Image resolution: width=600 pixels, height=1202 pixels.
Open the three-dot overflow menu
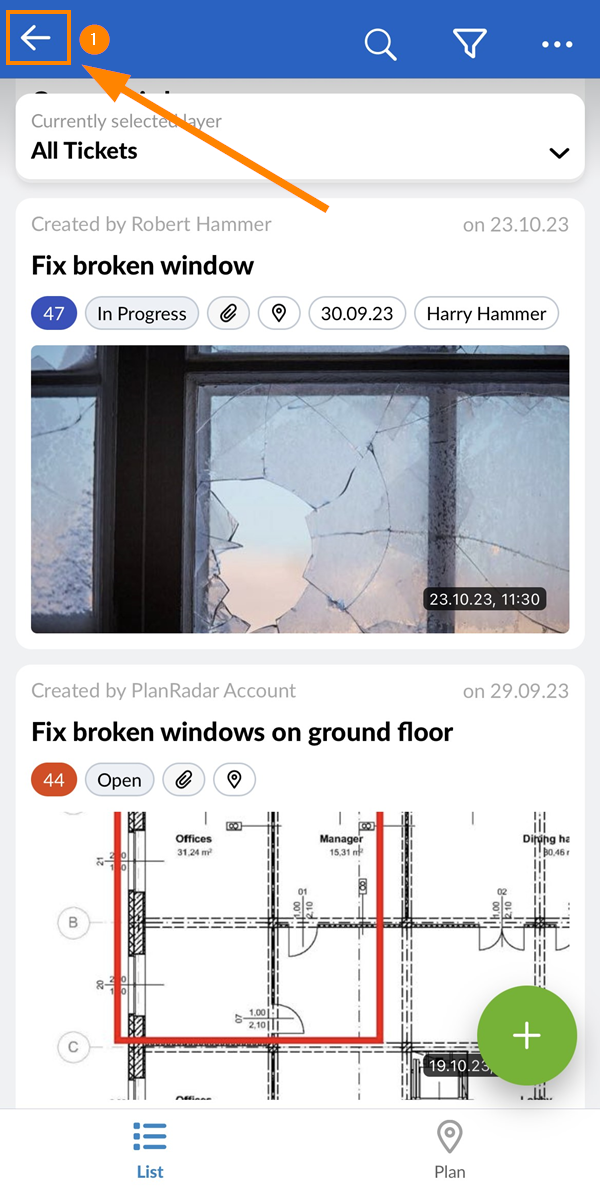pyautogui.click(x=557, y=44)
